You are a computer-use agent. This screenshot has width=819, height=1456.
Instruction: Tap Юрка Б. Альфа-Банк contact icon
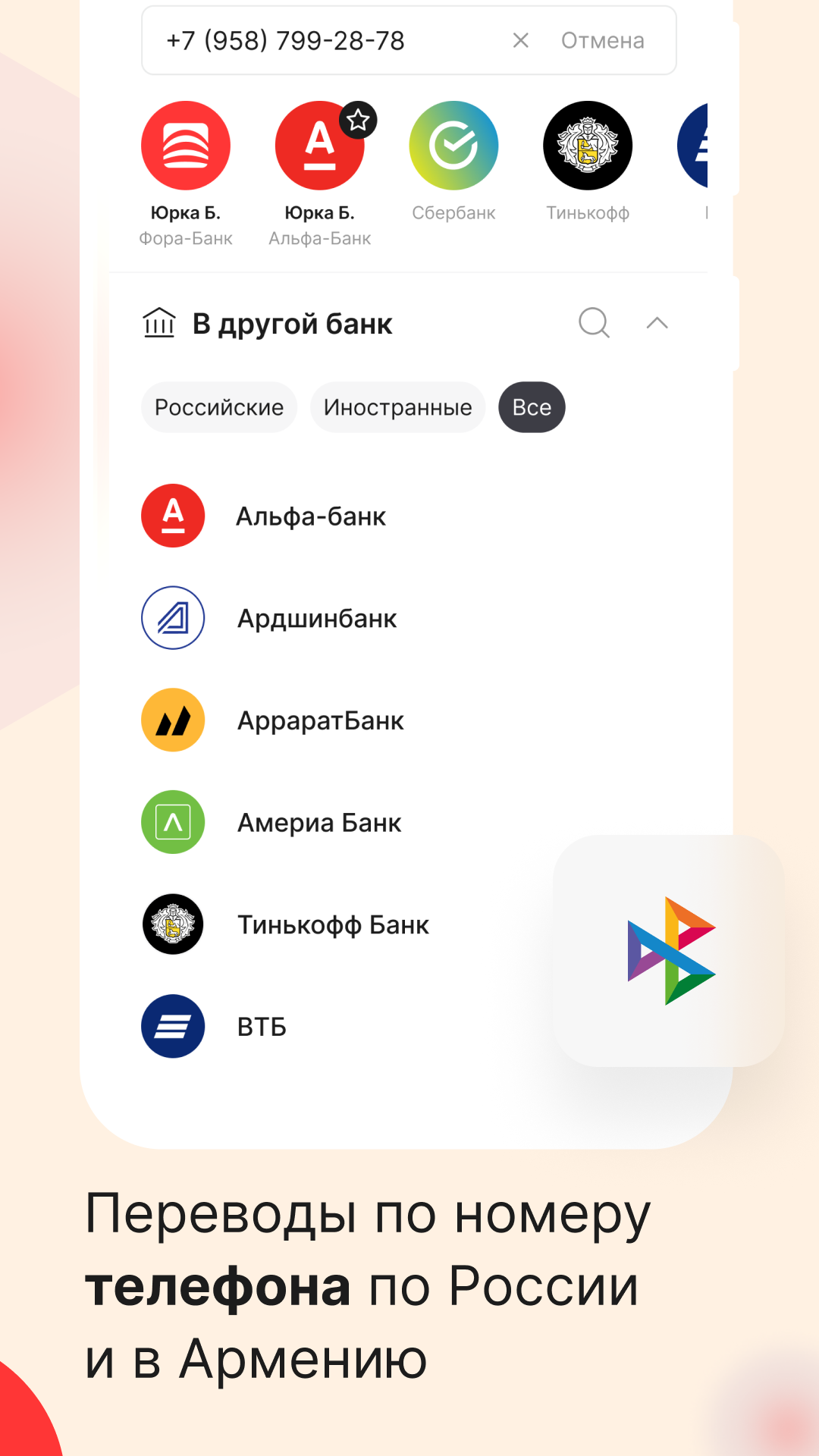319,146
